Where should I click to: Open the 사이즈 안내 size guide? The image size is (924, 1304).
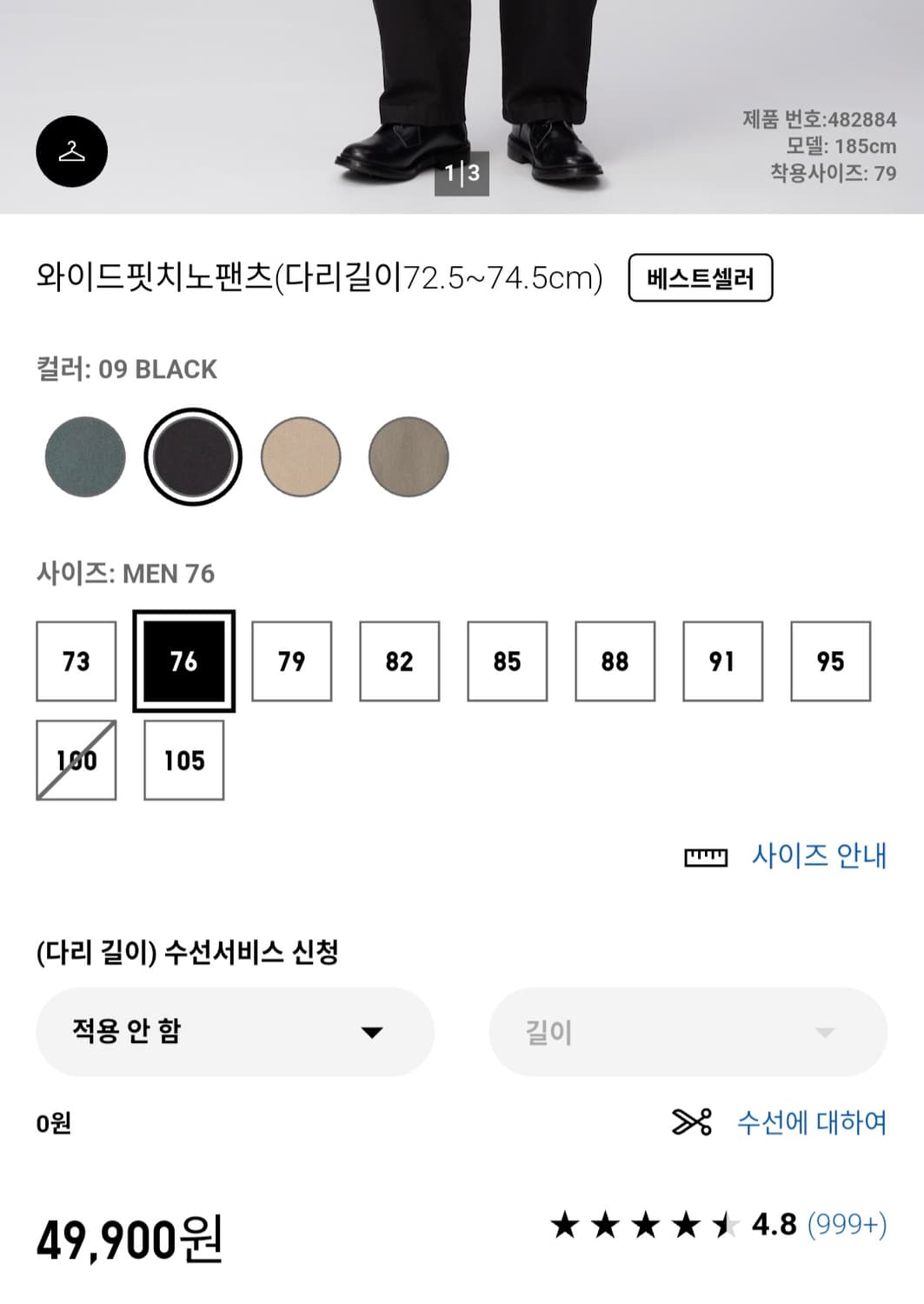point(818,857)
